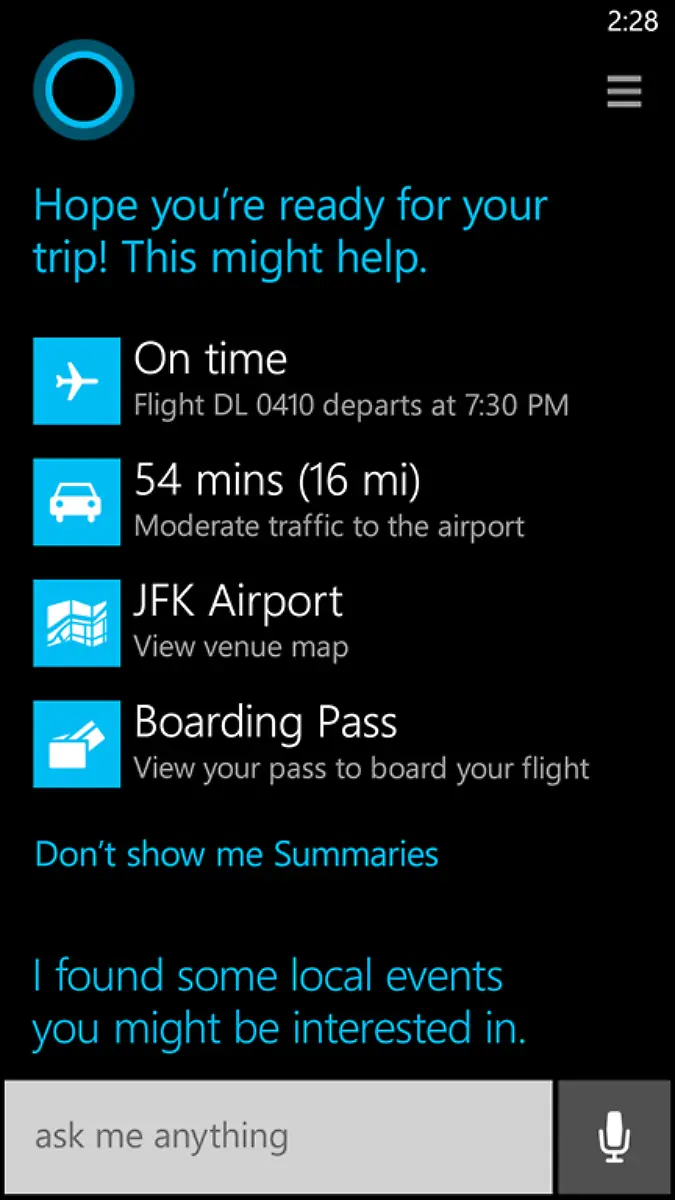Open the JFK Airport venue map
The width and height of the screenshot is (675, 1200).
pyautogui.click(x=240, y=621)
